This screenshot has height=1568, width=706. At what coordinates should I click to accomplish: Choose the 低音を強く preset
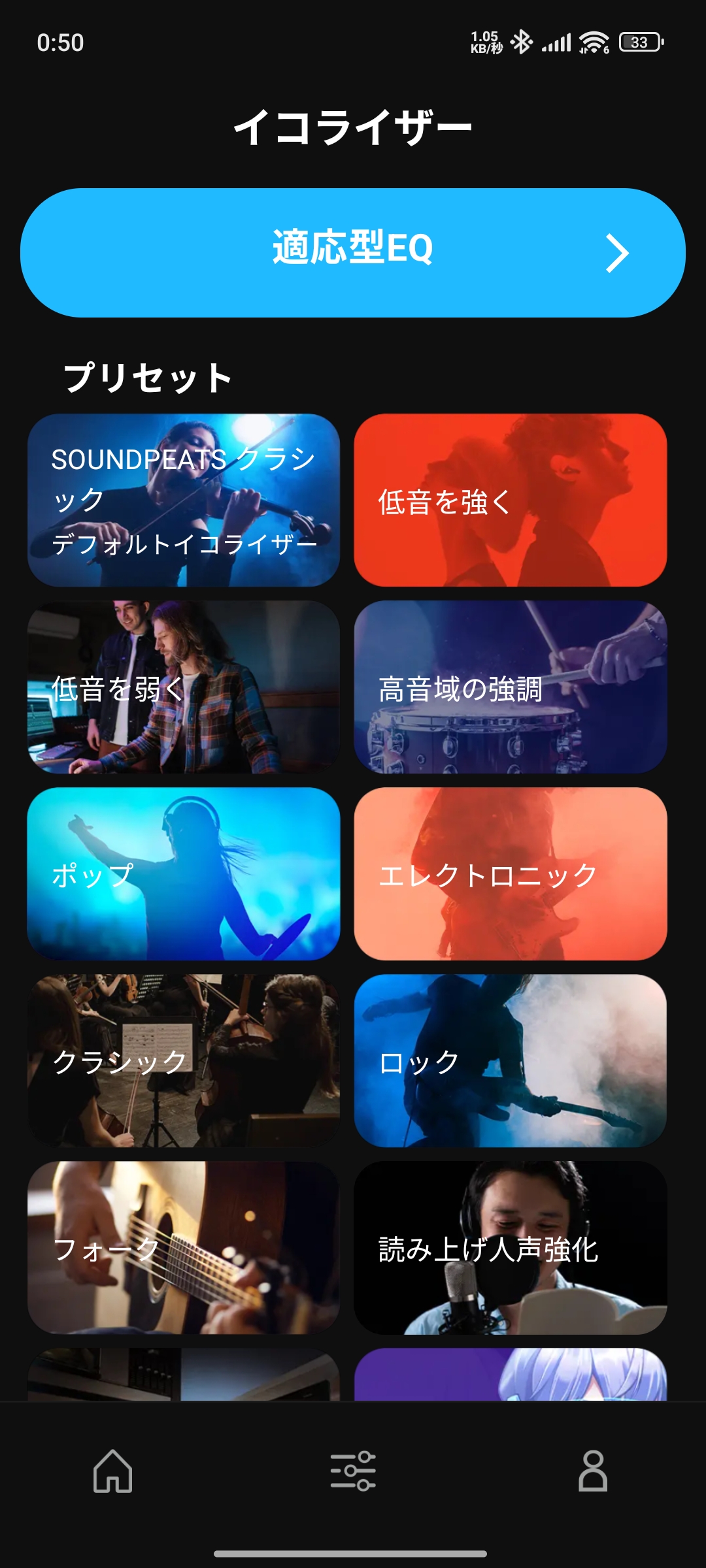(510, 500)
